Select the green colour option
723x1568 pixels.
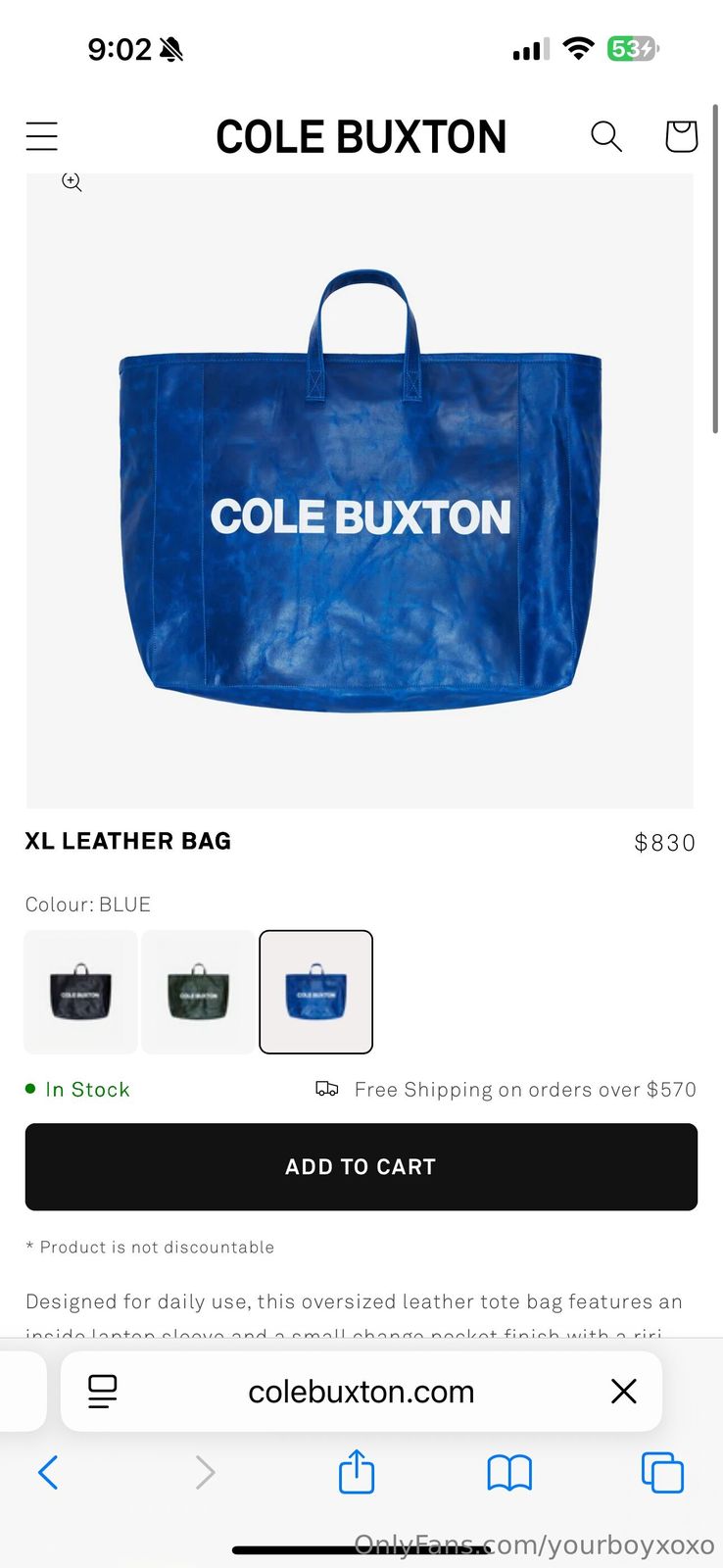point(198,992)
